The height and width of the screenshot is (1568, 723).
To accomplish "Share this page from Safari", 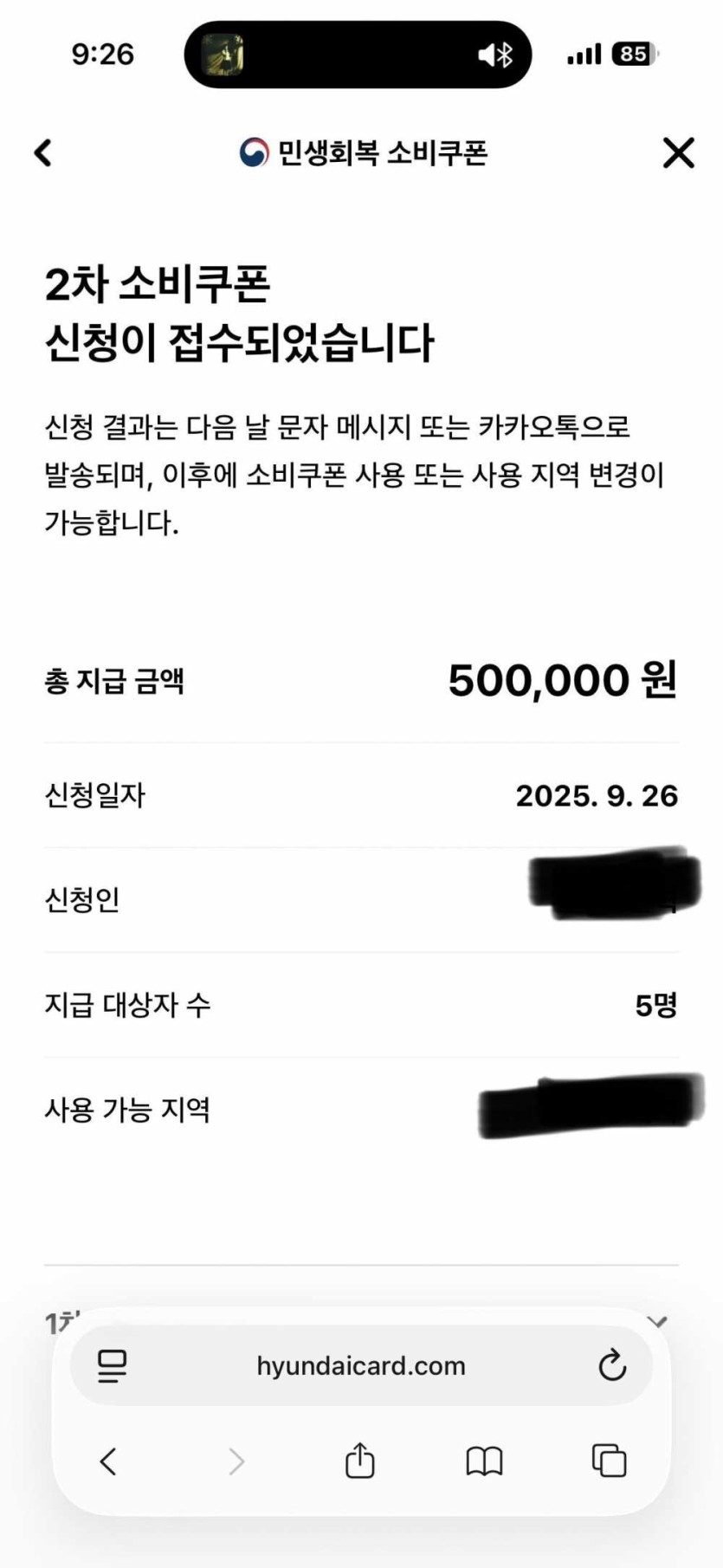I will click(x=360, y=1461).
